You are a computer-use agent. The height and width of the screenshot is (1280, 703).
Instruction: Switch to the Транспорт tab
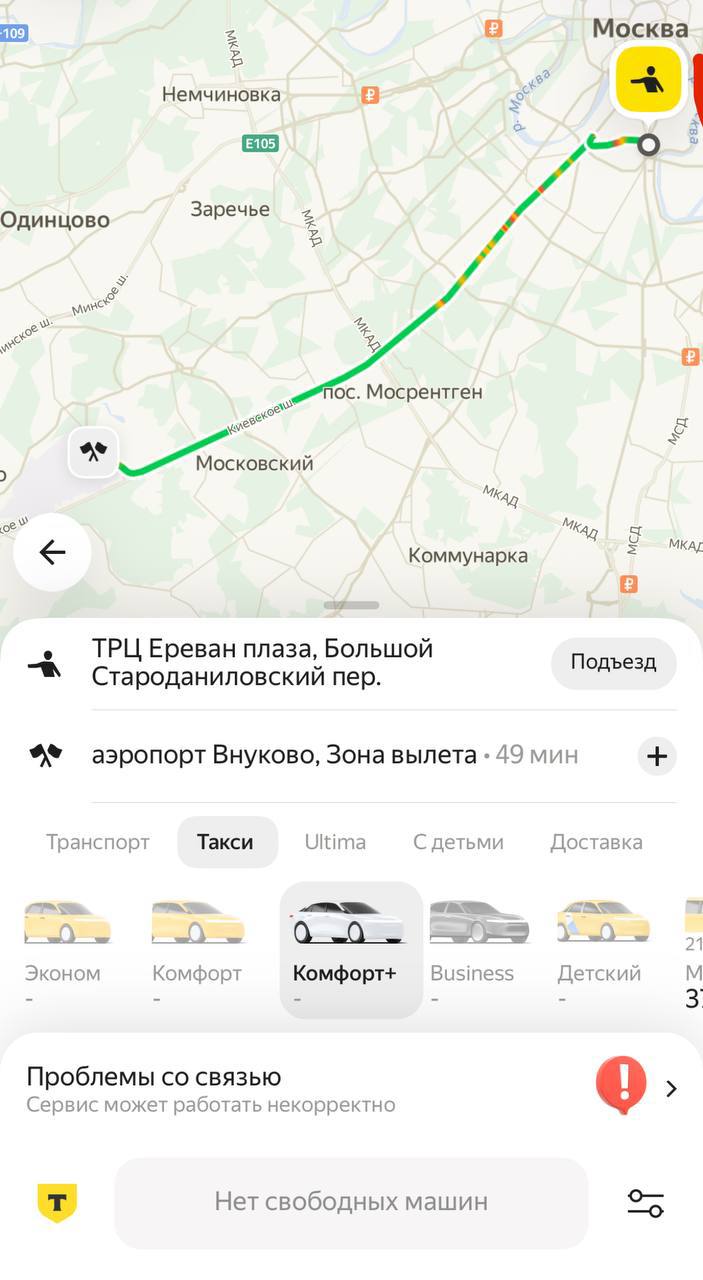pos(98,842)
